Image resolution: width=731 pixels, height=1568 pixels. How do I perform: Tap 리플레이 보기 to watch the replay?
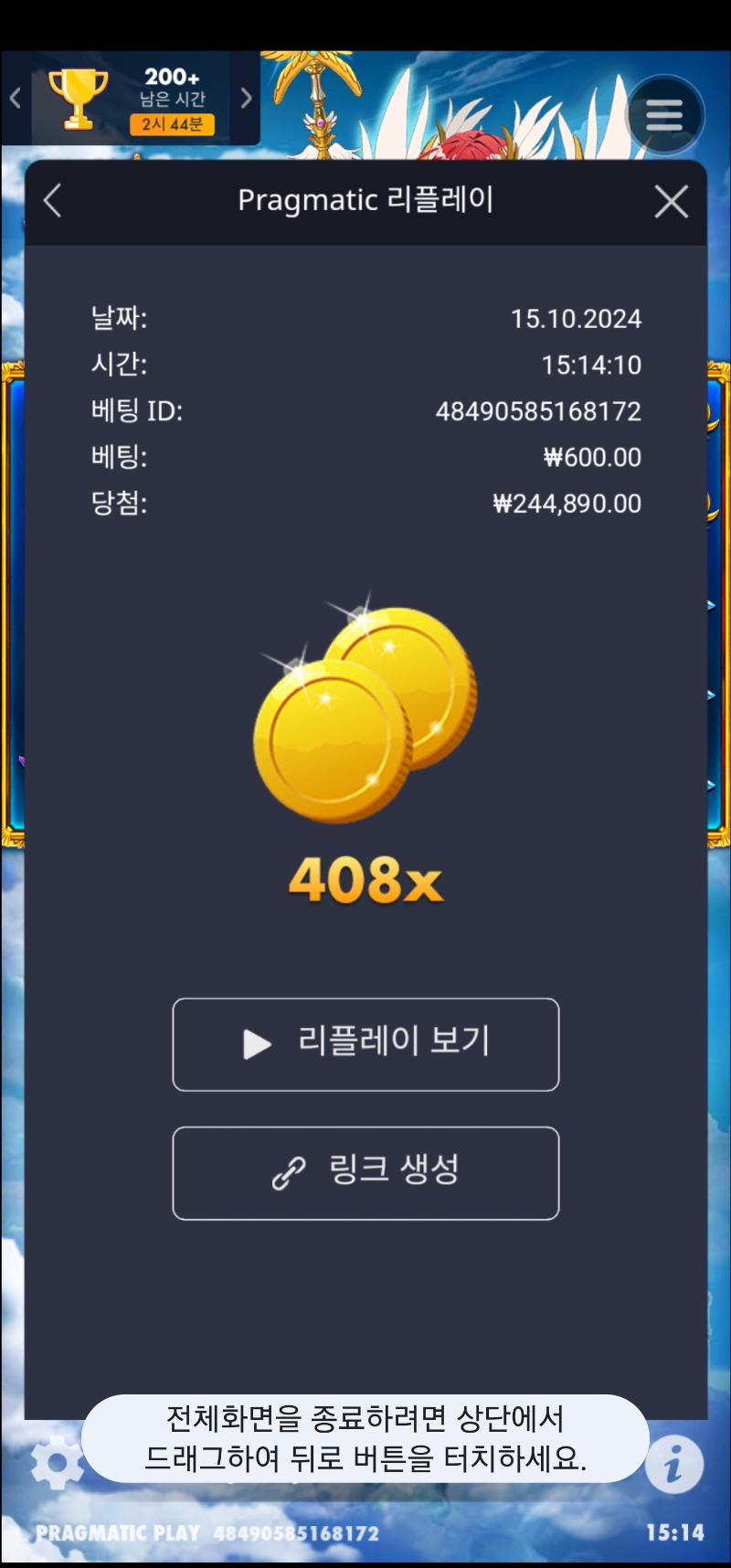pos(365,1044)
